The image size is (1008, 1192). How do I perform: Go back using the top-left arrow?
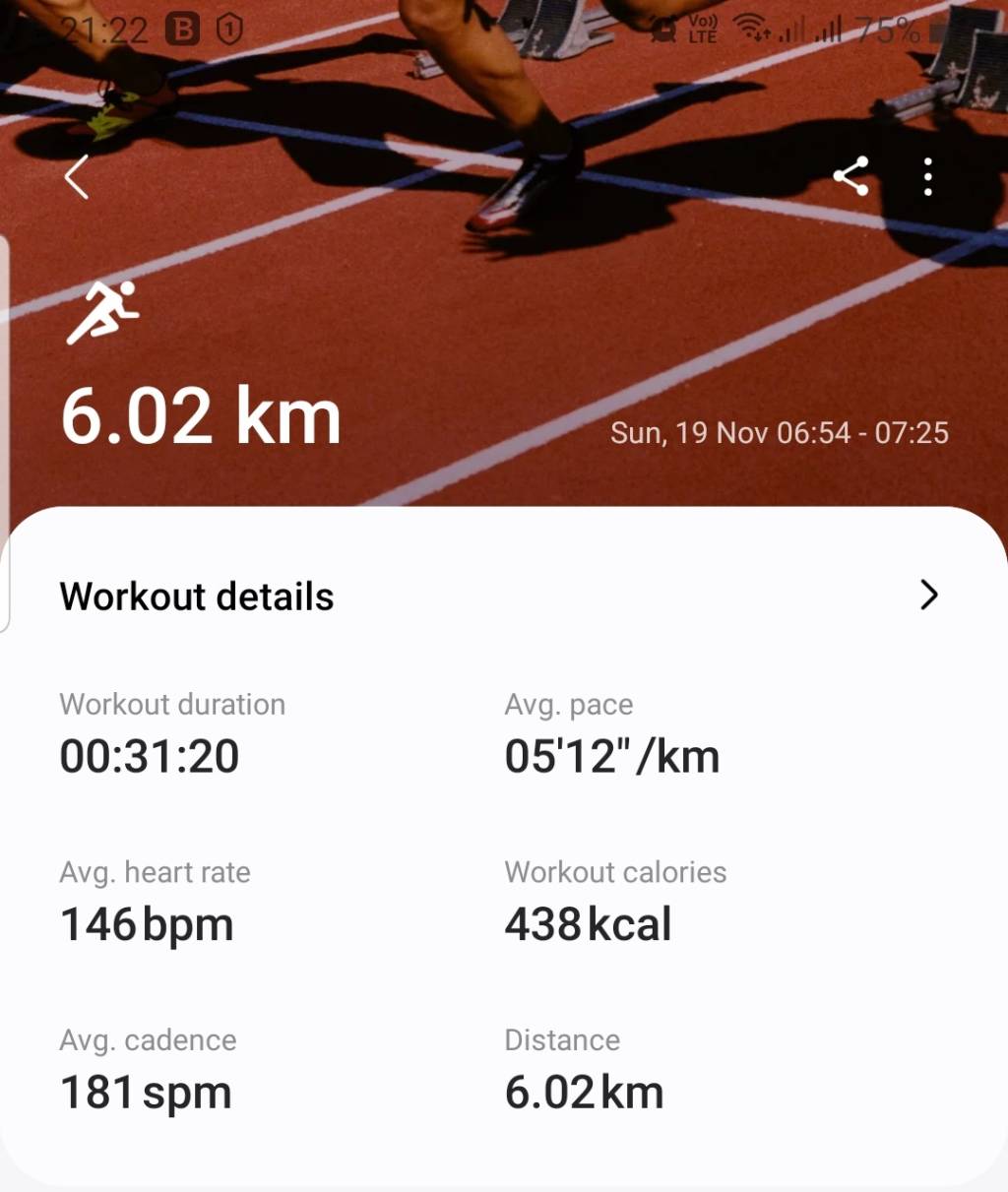(x=77, y=177)
